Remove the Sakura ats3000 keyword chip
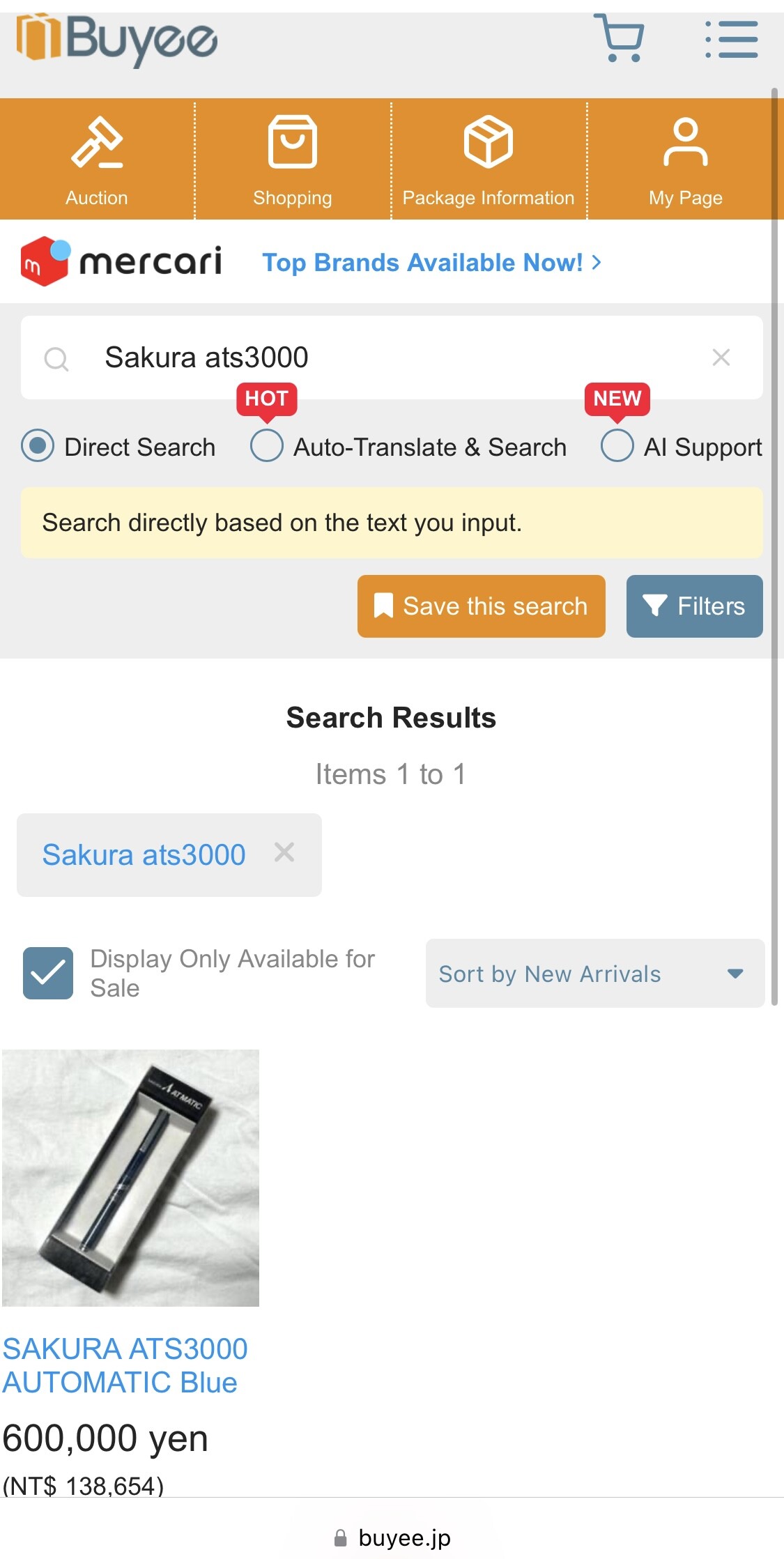Viewport: 784px width, 1559px height. coord(284,852)
